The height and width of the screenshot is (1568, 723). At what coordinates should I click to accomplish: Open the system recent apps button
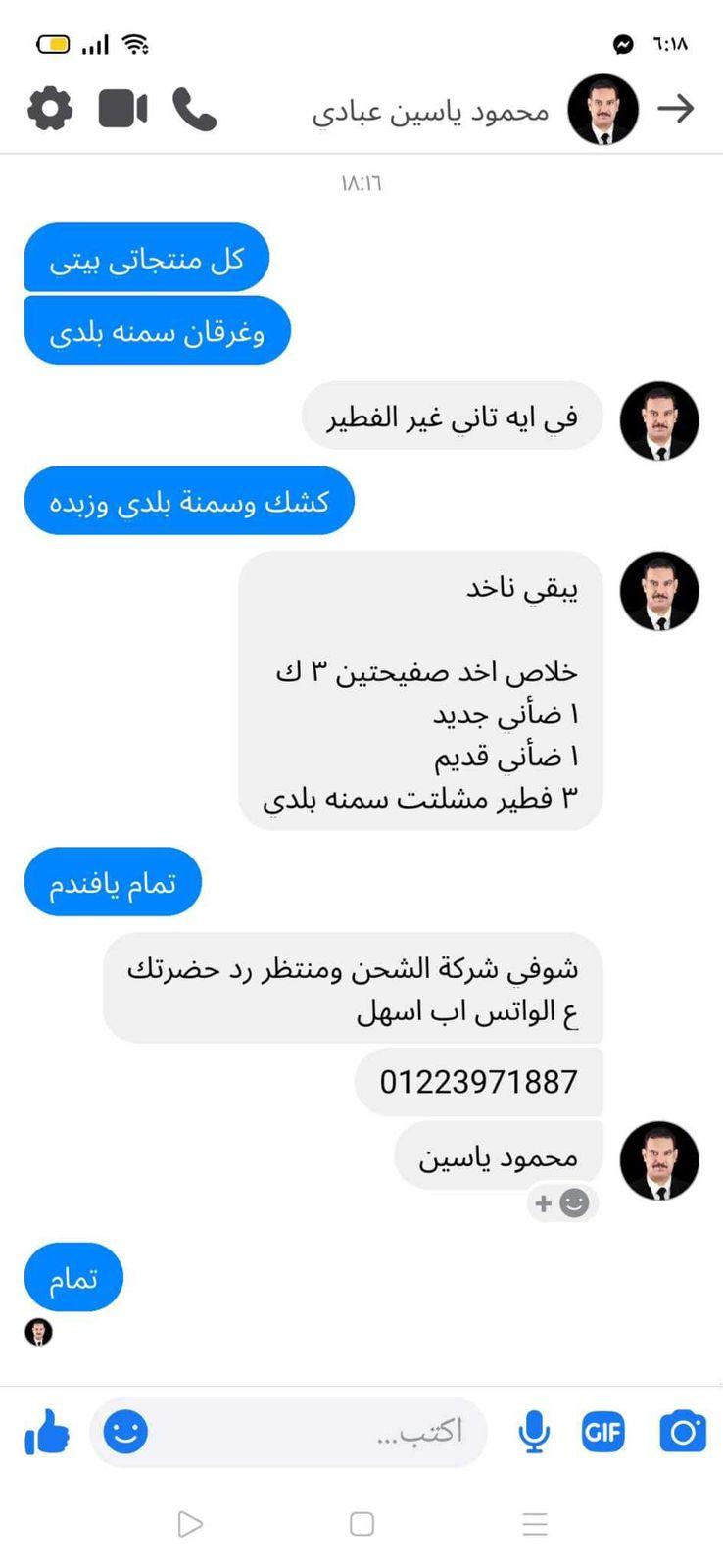coord(535,1524)
